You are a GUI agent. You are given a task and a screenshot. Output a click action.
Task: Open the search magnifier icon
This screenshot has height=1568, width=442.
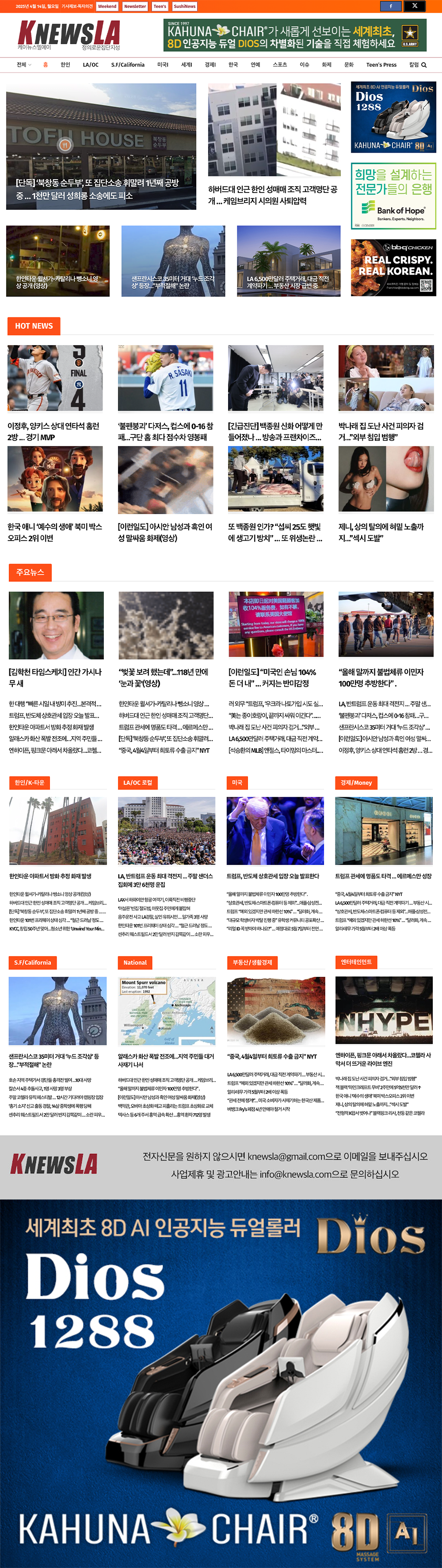click(x=424, y=65)
